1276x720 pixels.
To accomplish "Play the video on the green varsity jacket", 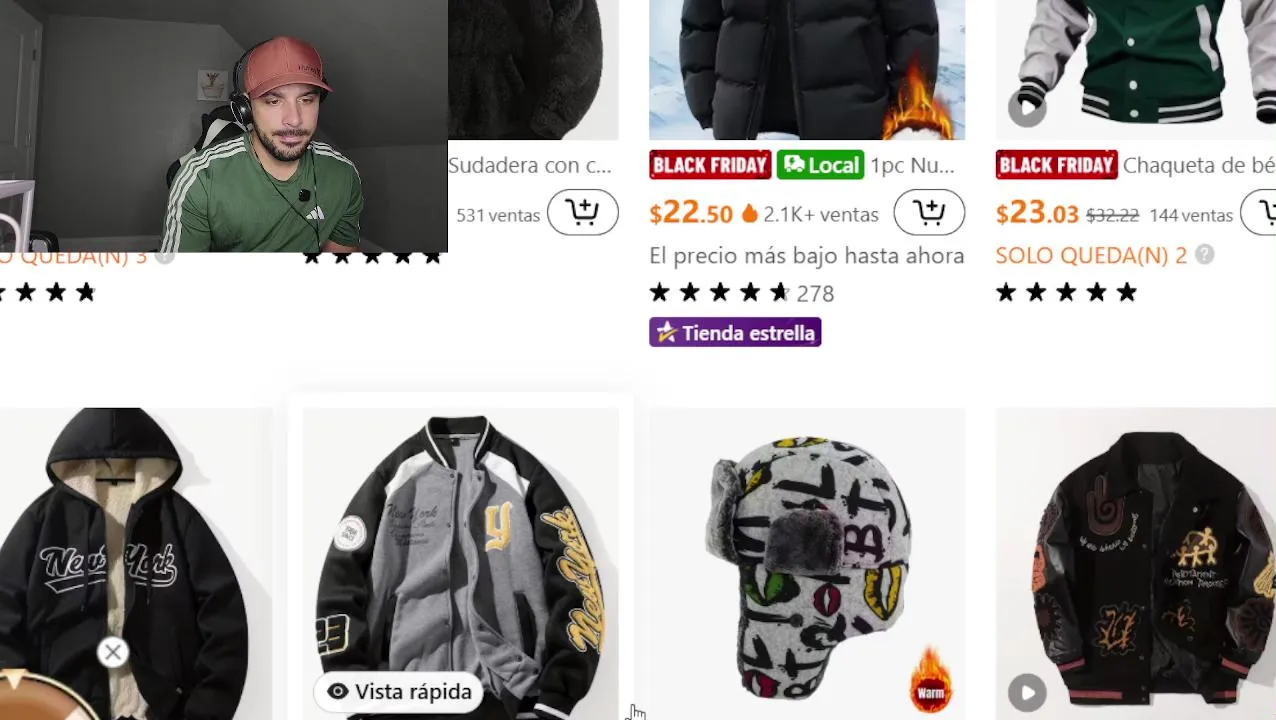I will point(1027,107).
